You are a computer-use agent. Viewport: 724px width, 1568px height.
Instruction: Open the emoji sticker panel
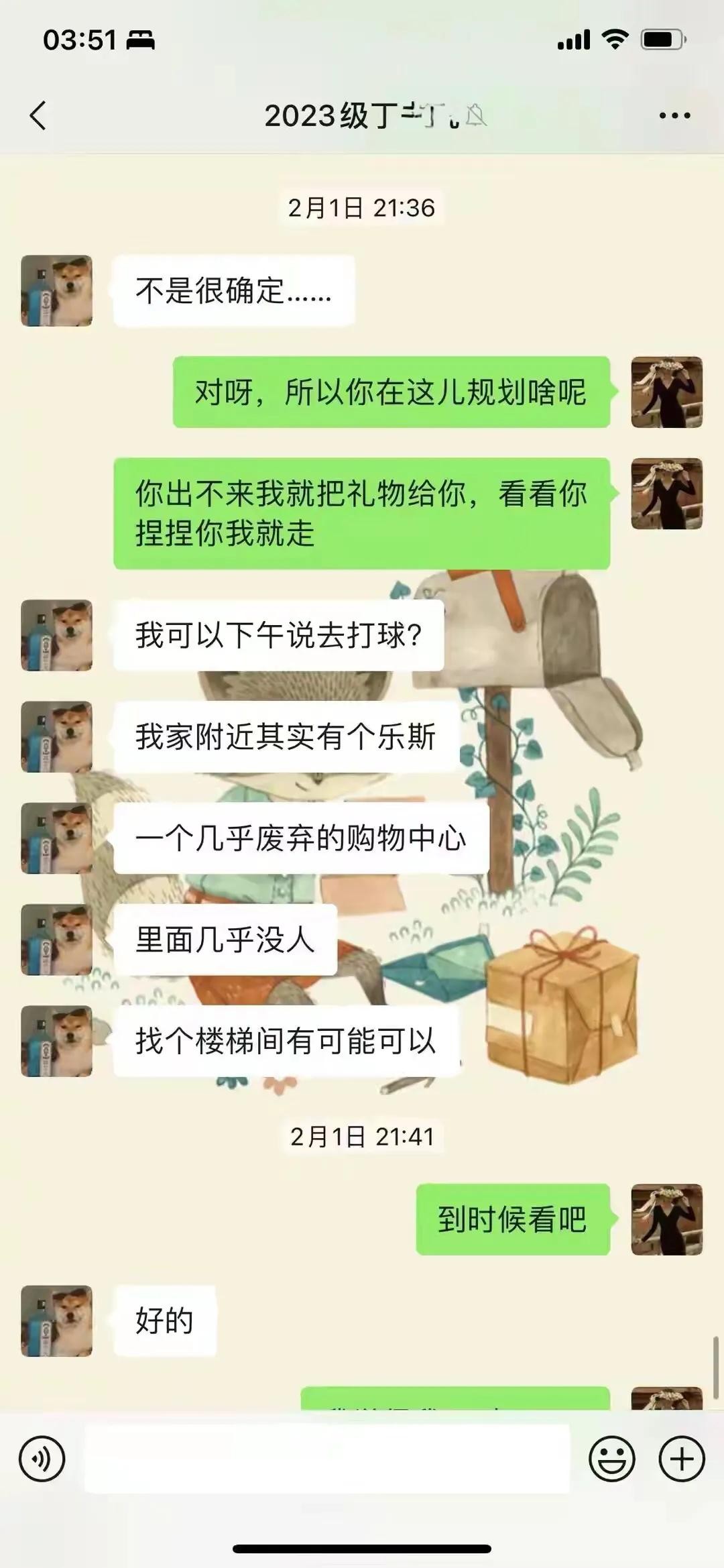[611, 1459]
